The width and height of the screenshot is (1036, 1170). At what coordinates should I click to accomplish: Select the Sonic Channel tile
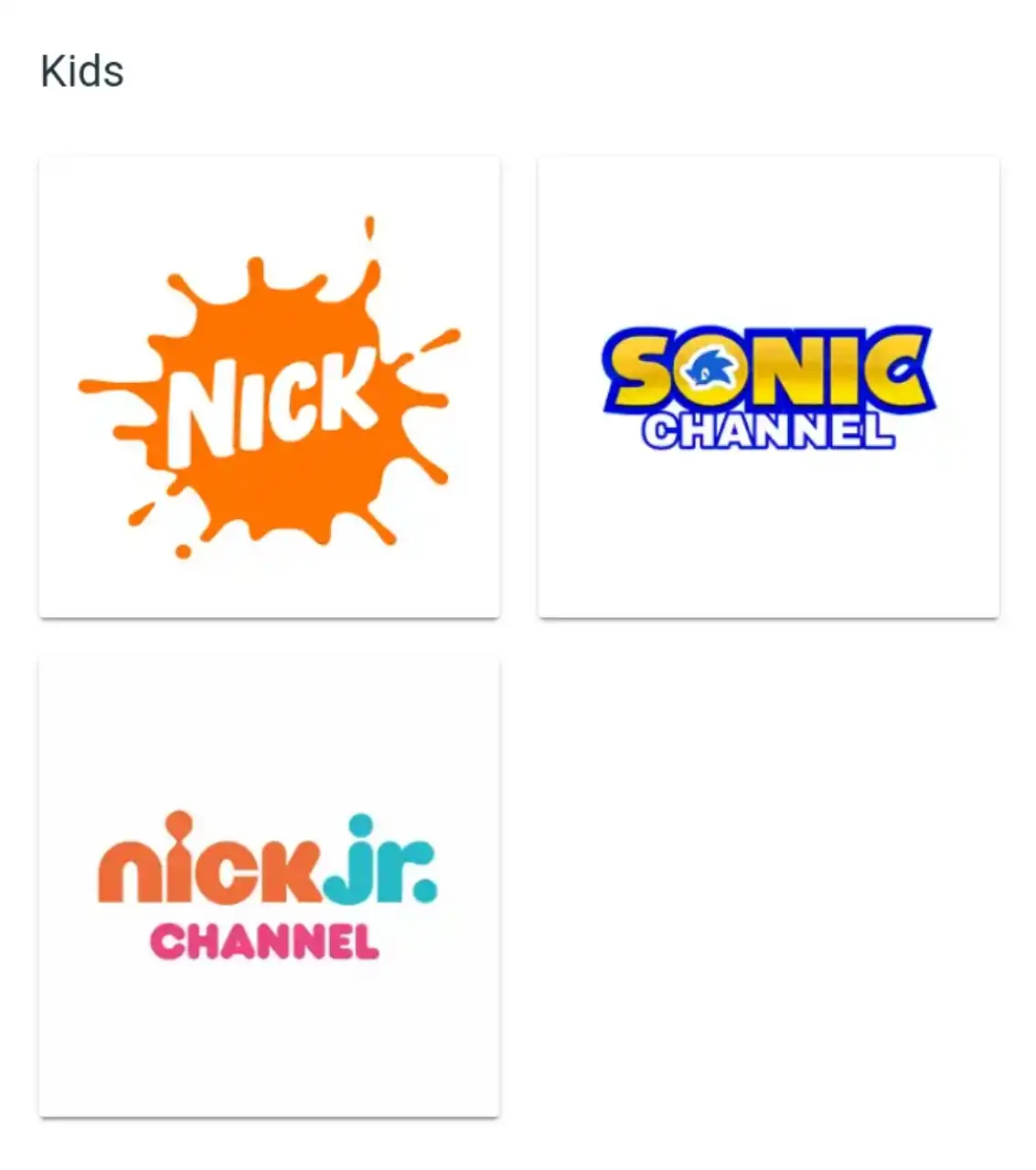tap(768, 388)
